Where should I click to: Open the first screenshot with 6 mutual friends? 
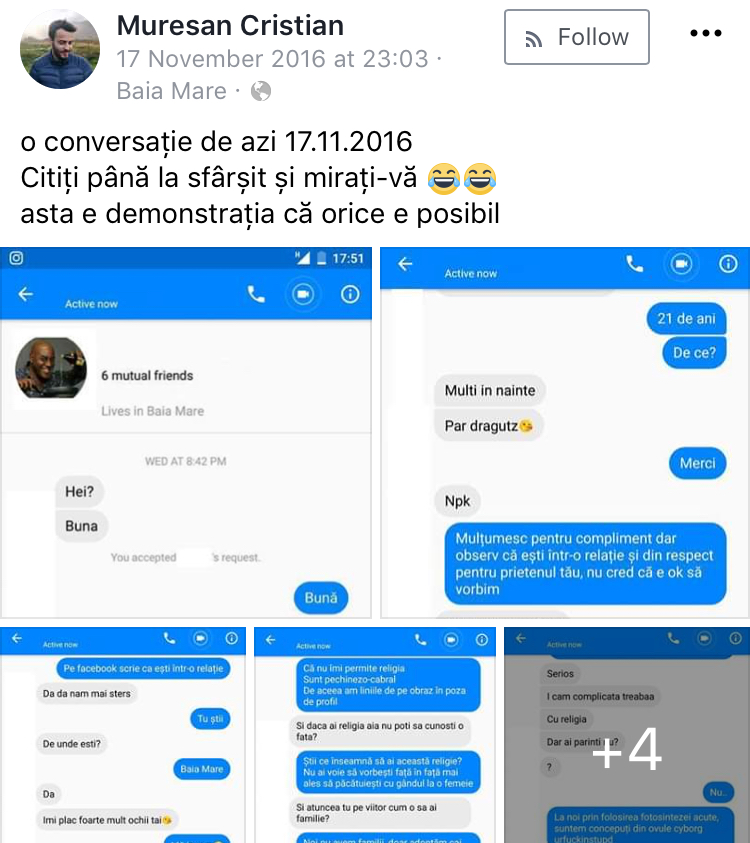coord(186,432)
